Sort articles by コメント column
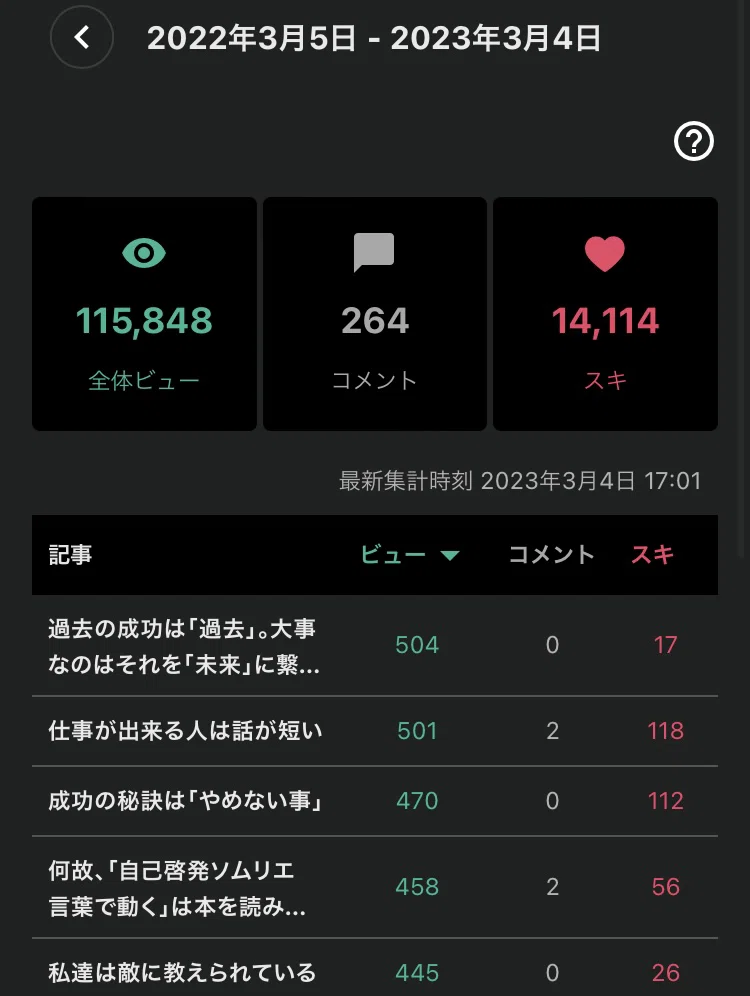Viewport: 750px width, 996px height. tap(551, 555)
